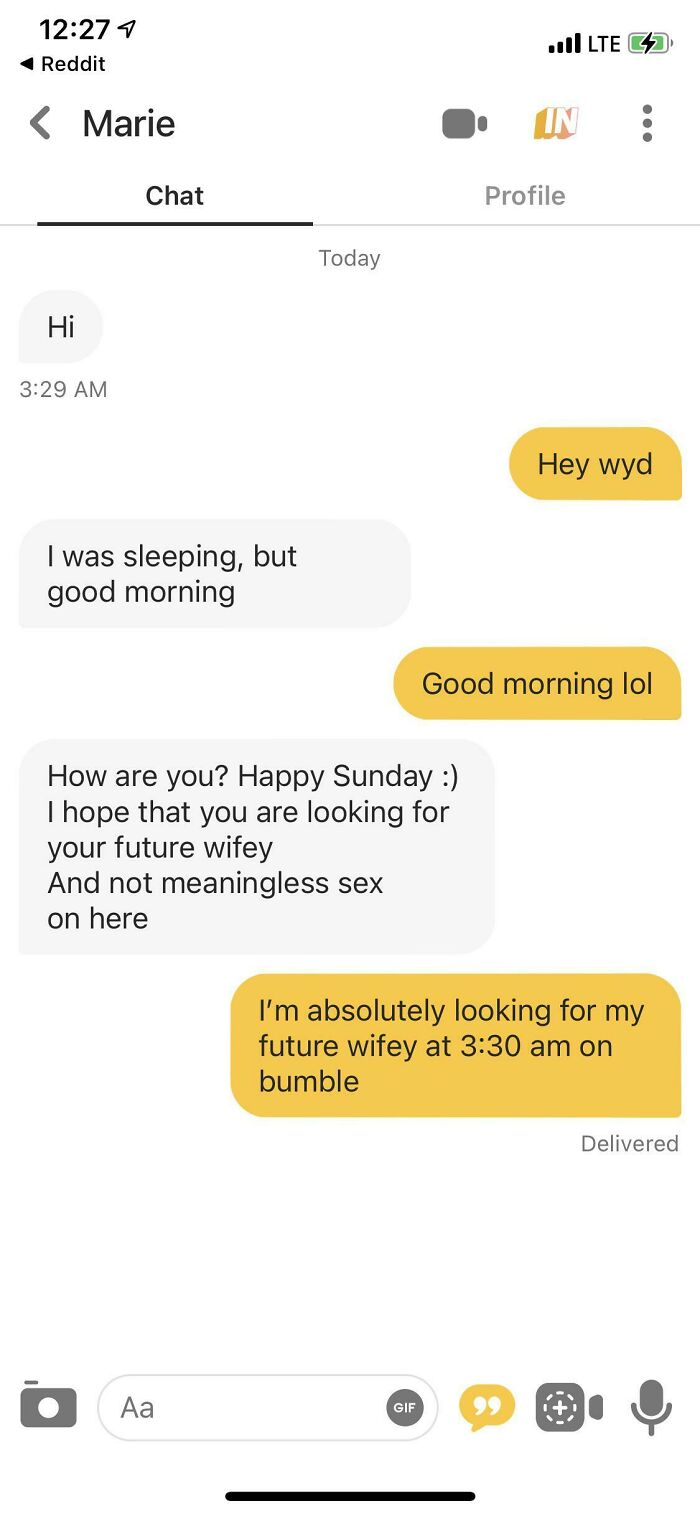The height and width of the screenshot is (1516, 700).
Task: Open the GIF picker
Action: (405, 1407)
